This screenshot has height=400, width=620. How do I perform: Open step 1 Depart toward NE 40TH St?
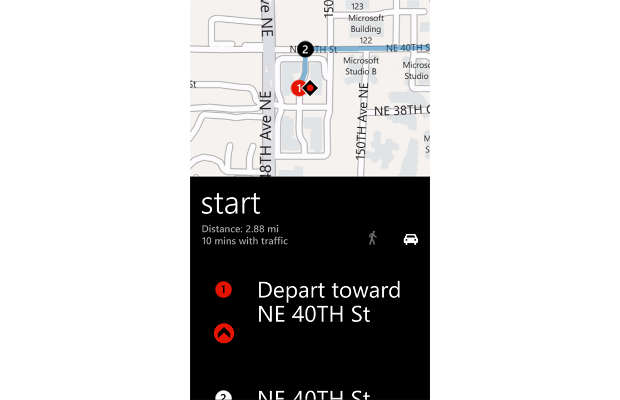click(328, 302)
